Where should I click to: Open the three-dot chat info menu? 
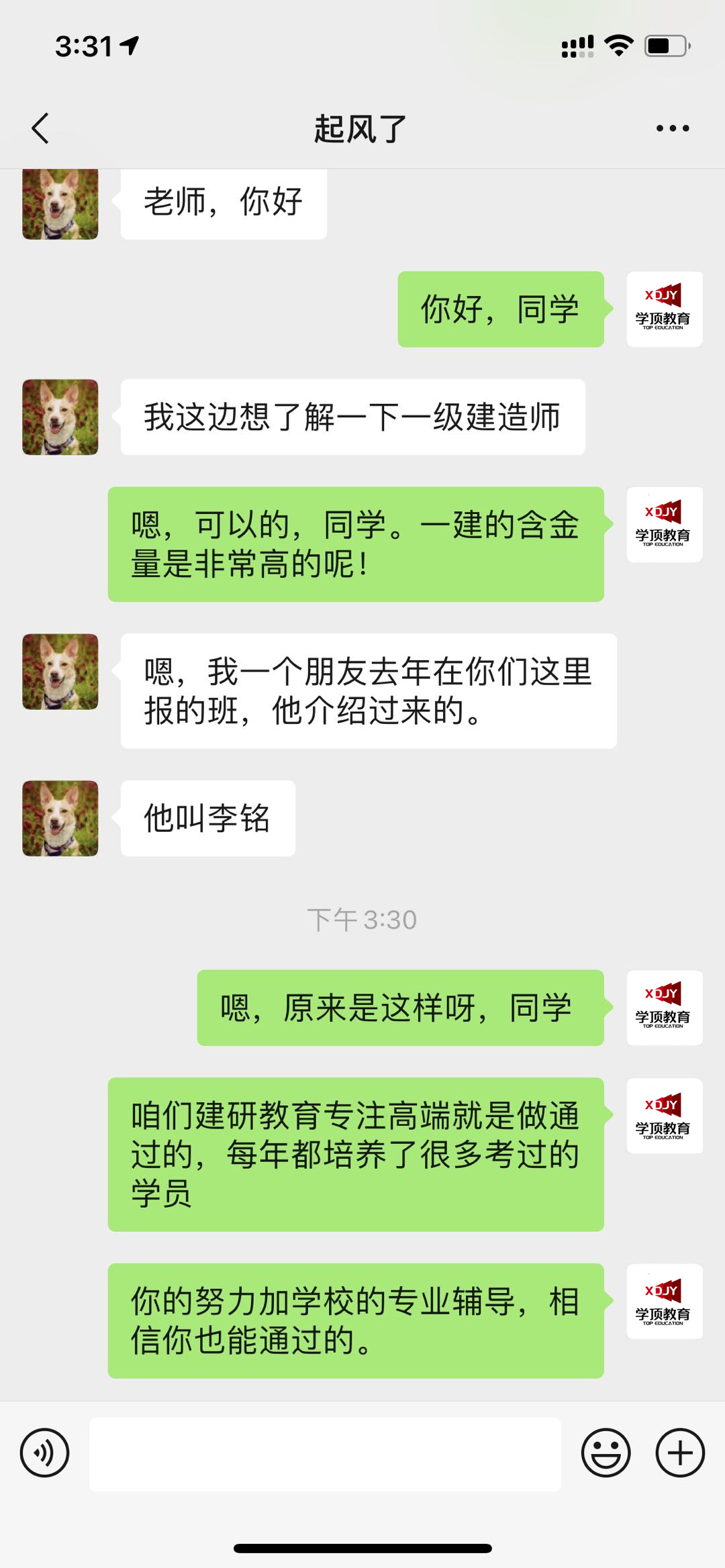click(x=673, y=128)
